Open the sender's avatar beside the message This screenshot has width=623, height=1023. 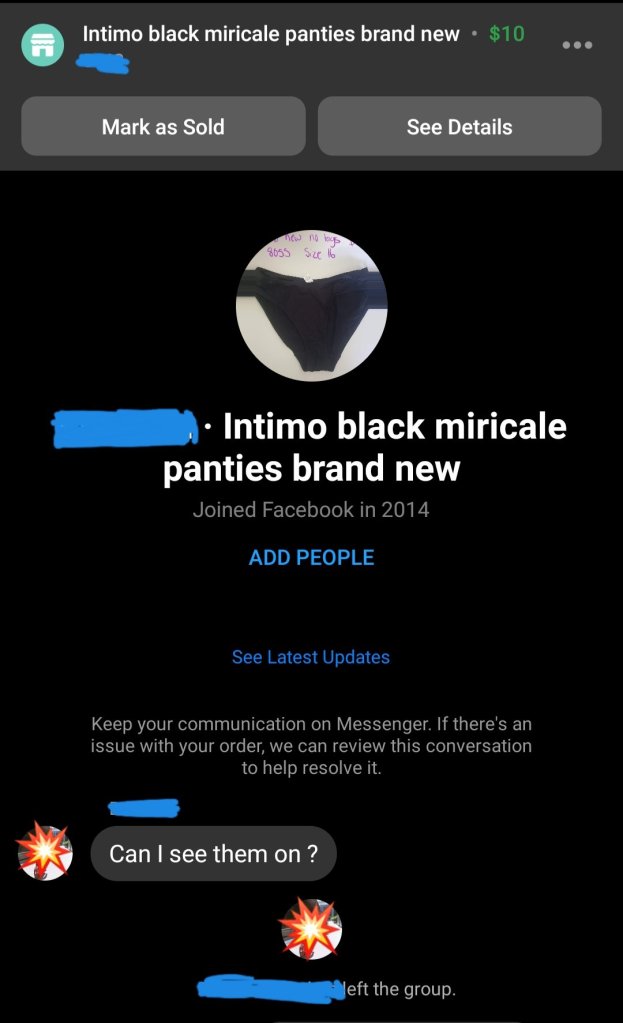coord(45,853)
